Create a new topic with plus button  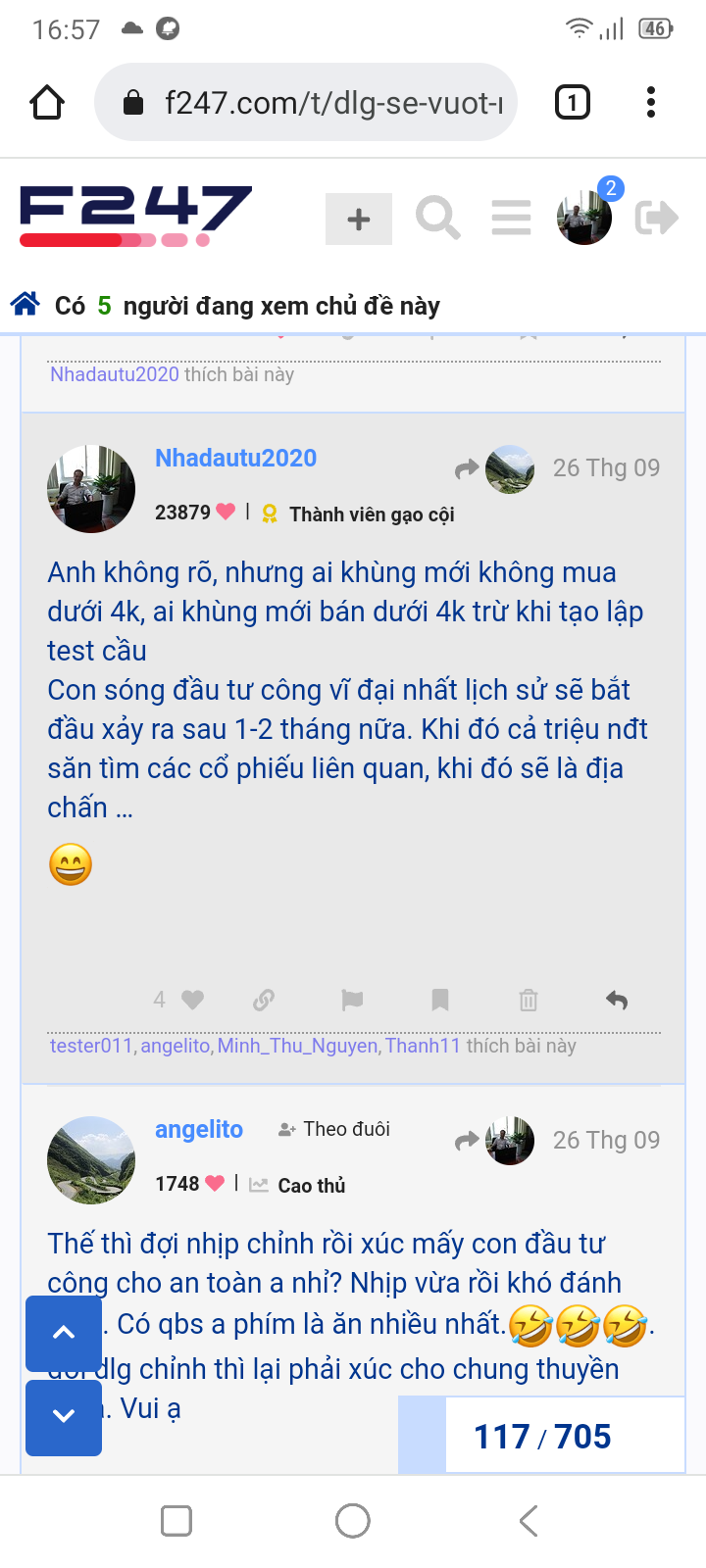click(x=359, y=219)
